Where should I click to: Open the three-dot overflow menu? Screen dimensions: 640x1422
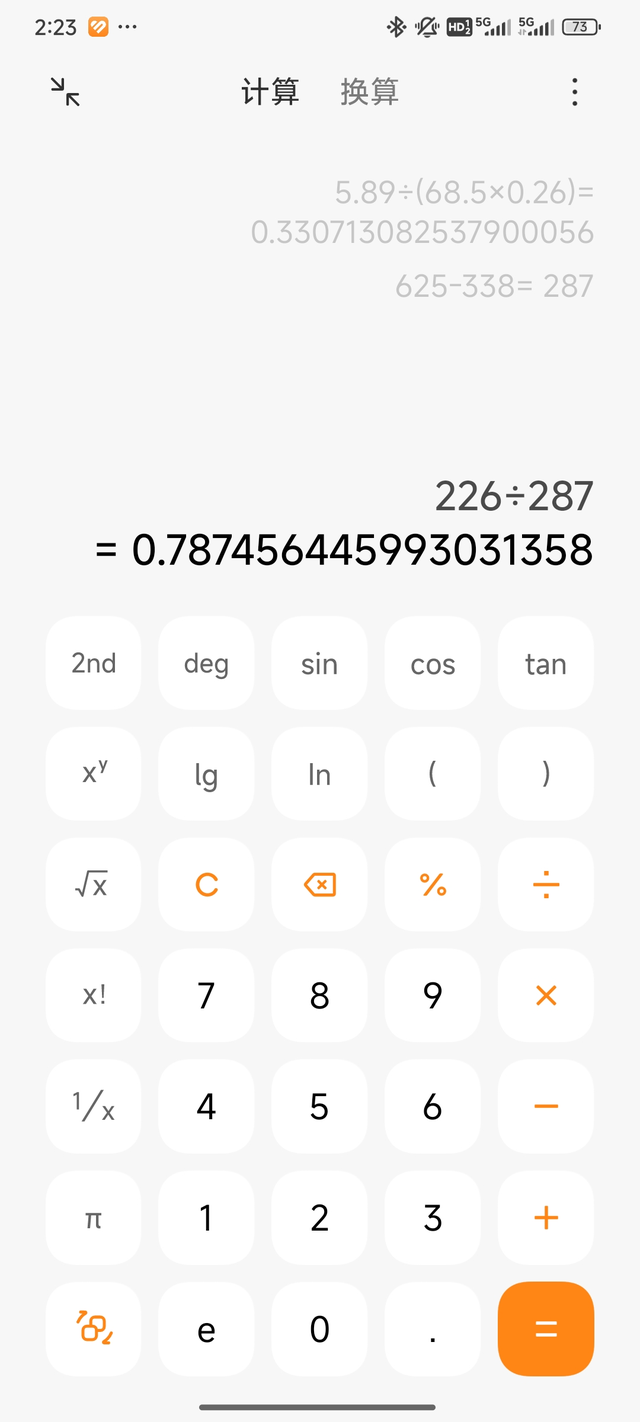pyautogui.click(x=574, y=92)
